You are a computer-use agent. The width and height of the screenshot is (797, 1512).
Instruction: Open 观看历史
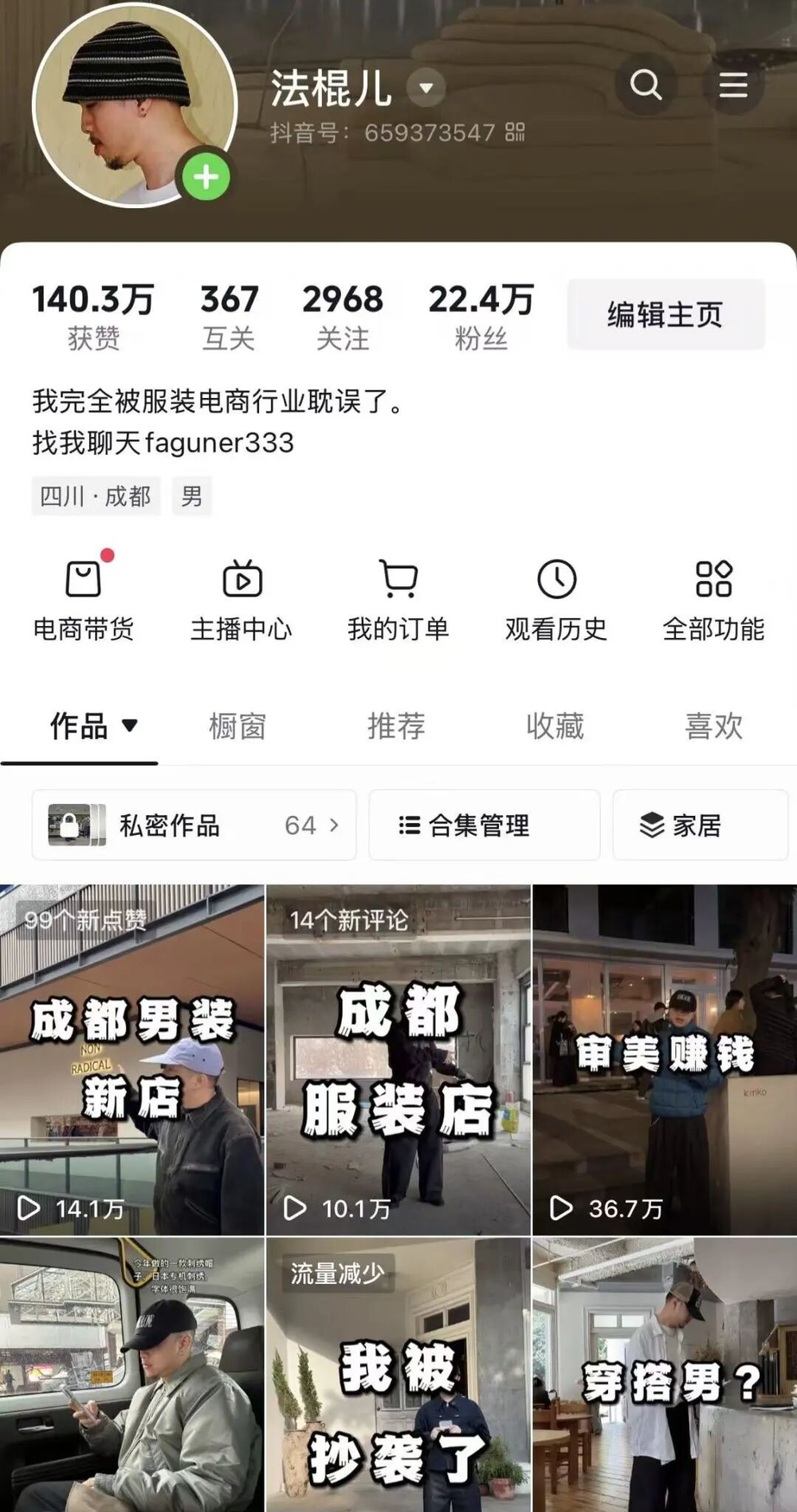556,600
